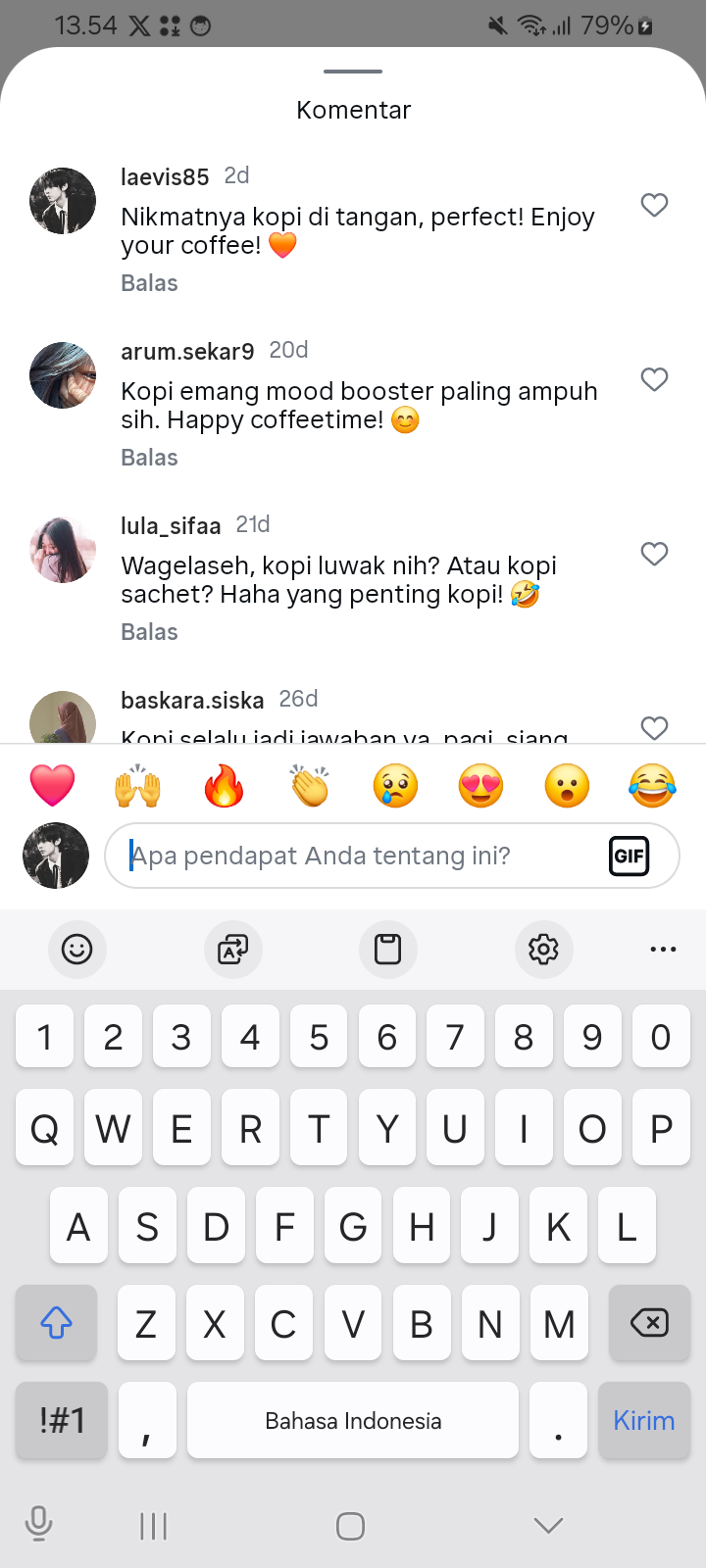Like lula_sifaa's comment
Screen dimensions: 706x1568
654,554
